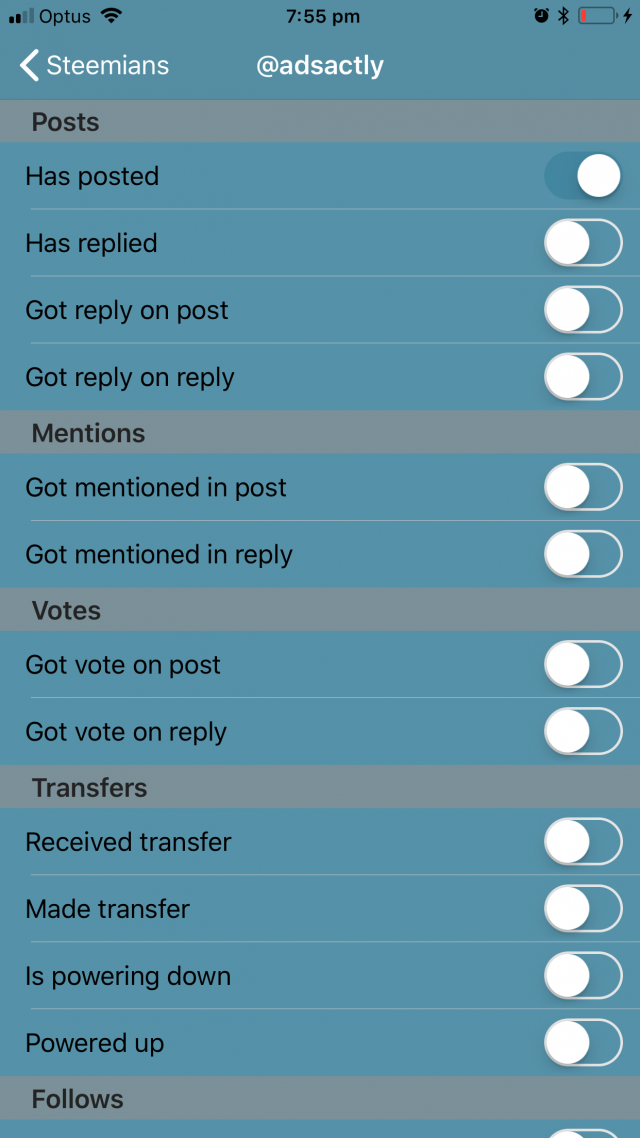Turn on Made transfer
Viewport: 640px width, 1138px height.
click(583, 909)
